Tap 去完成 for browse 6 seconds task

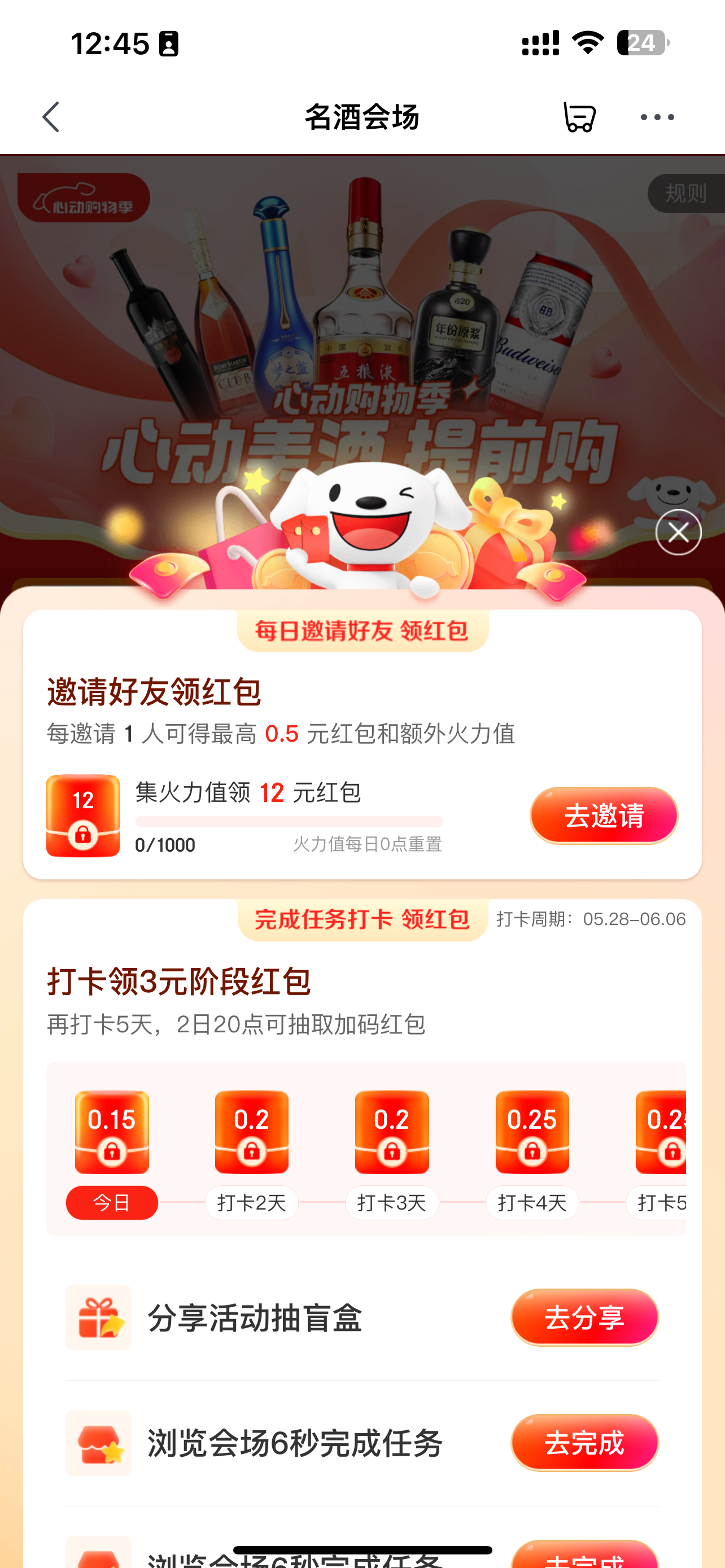click(584, 1443)
